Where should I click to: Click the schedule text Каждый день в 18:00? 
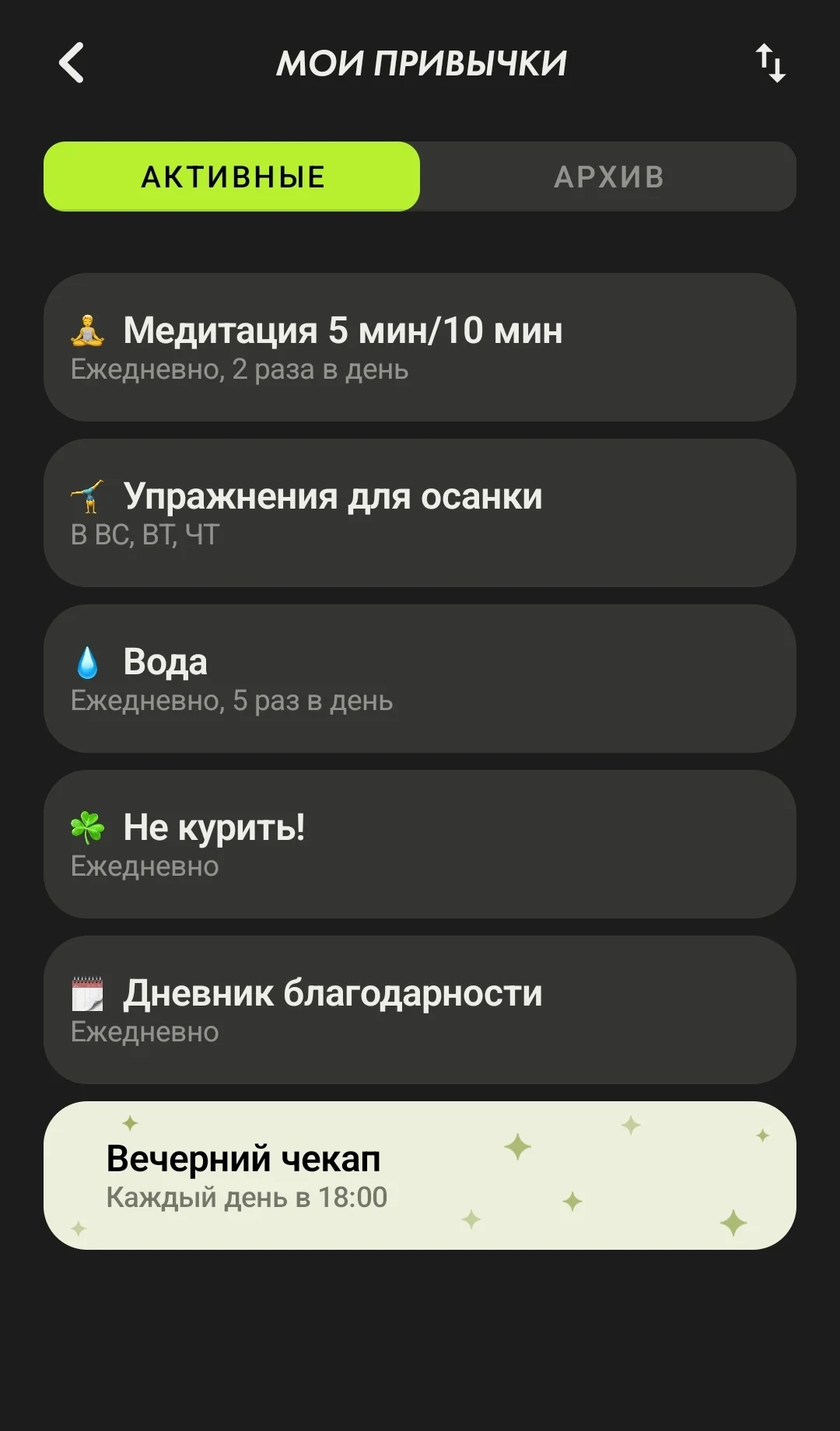(x=247, y=1198)
